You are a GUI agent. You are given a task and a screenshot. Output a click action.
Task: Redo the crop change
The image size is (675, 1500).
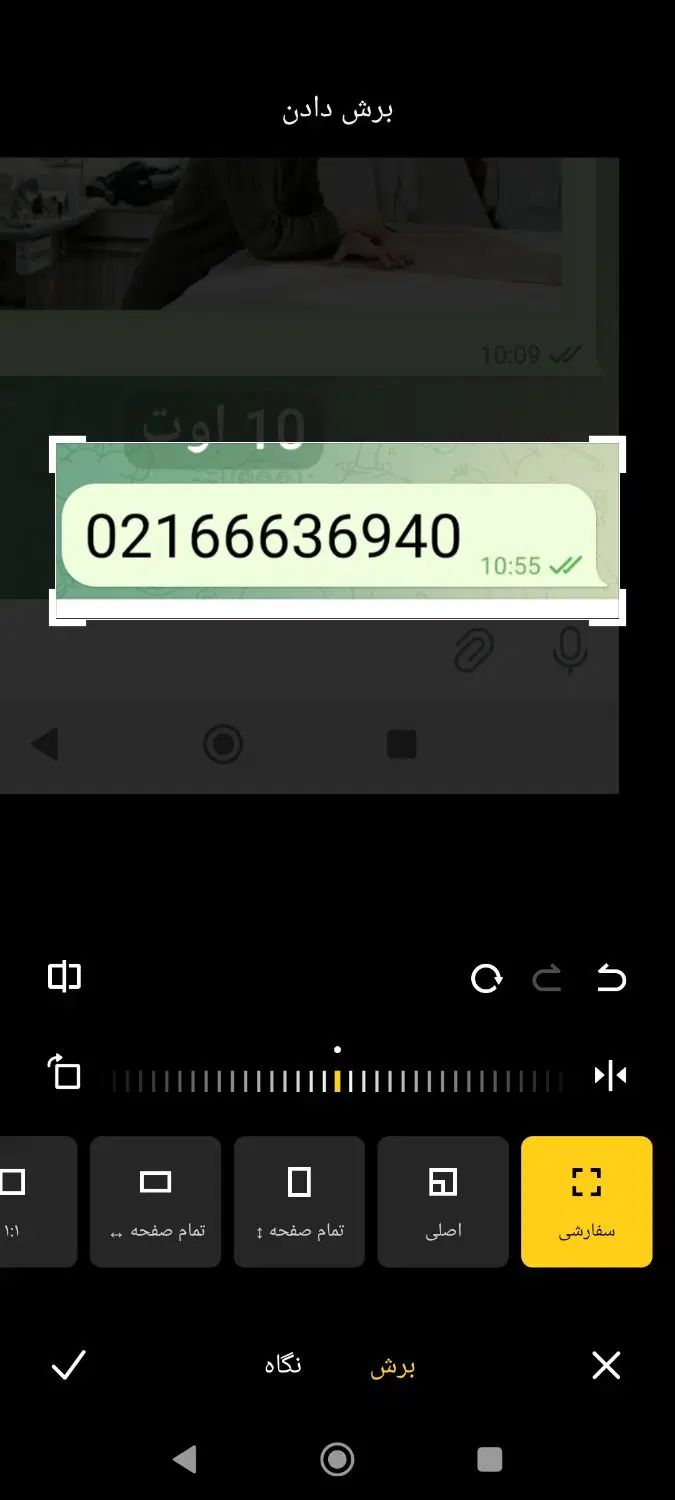pyautogui.click(x=547, y=978)
